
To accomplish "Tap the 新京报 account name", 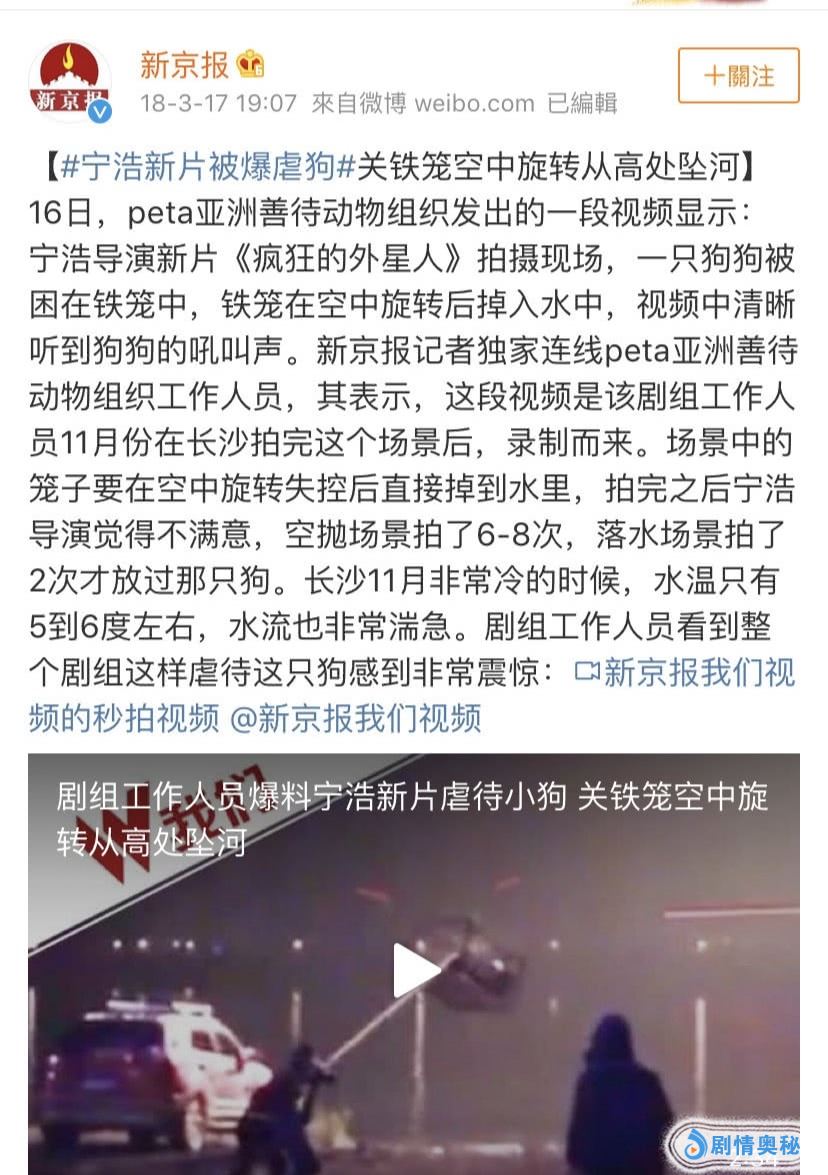I will pyautogui.click(x=184, y=67).
